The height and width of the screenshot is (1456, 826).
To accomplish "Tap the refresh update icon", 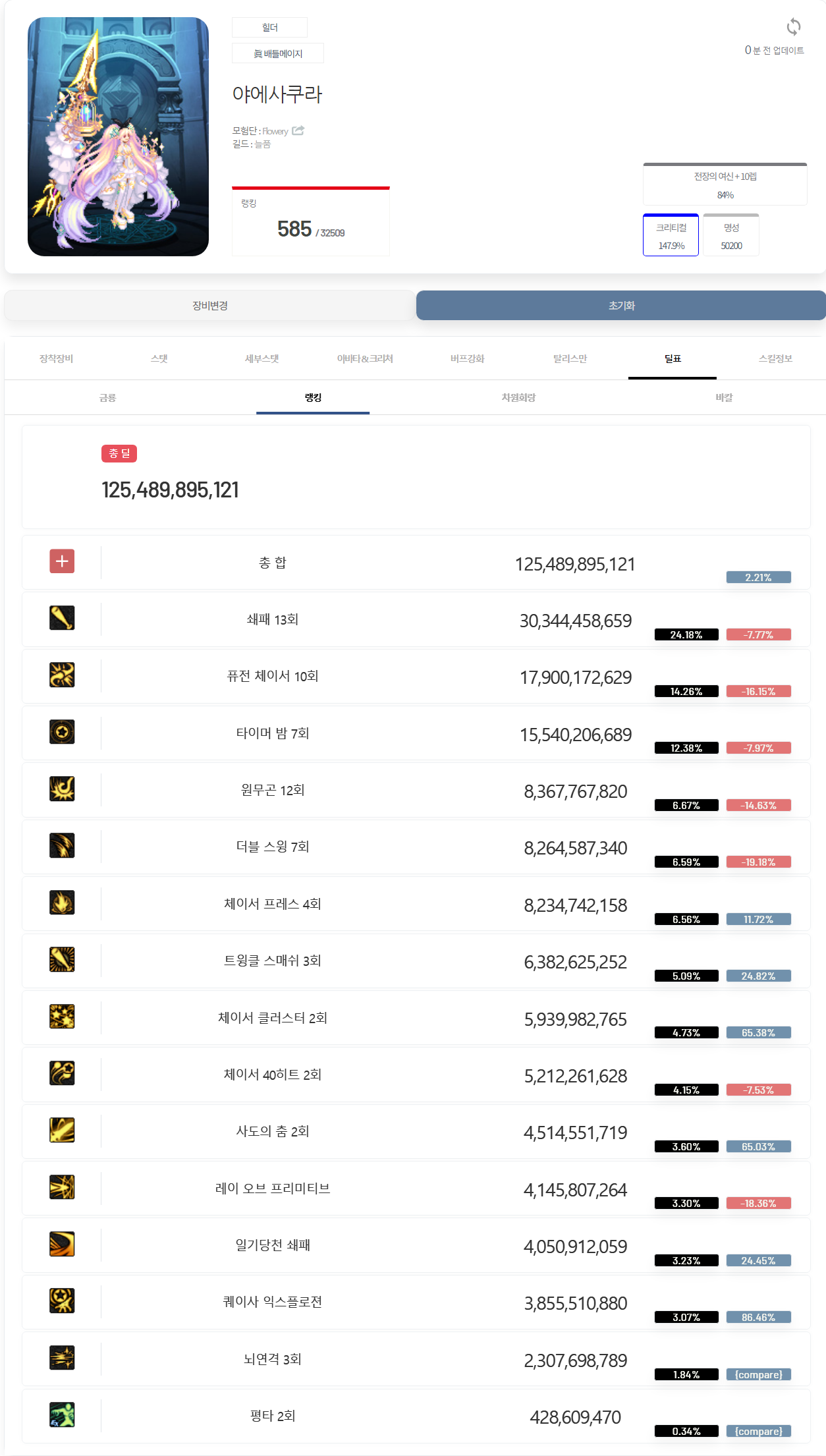I will pos(793,27).
